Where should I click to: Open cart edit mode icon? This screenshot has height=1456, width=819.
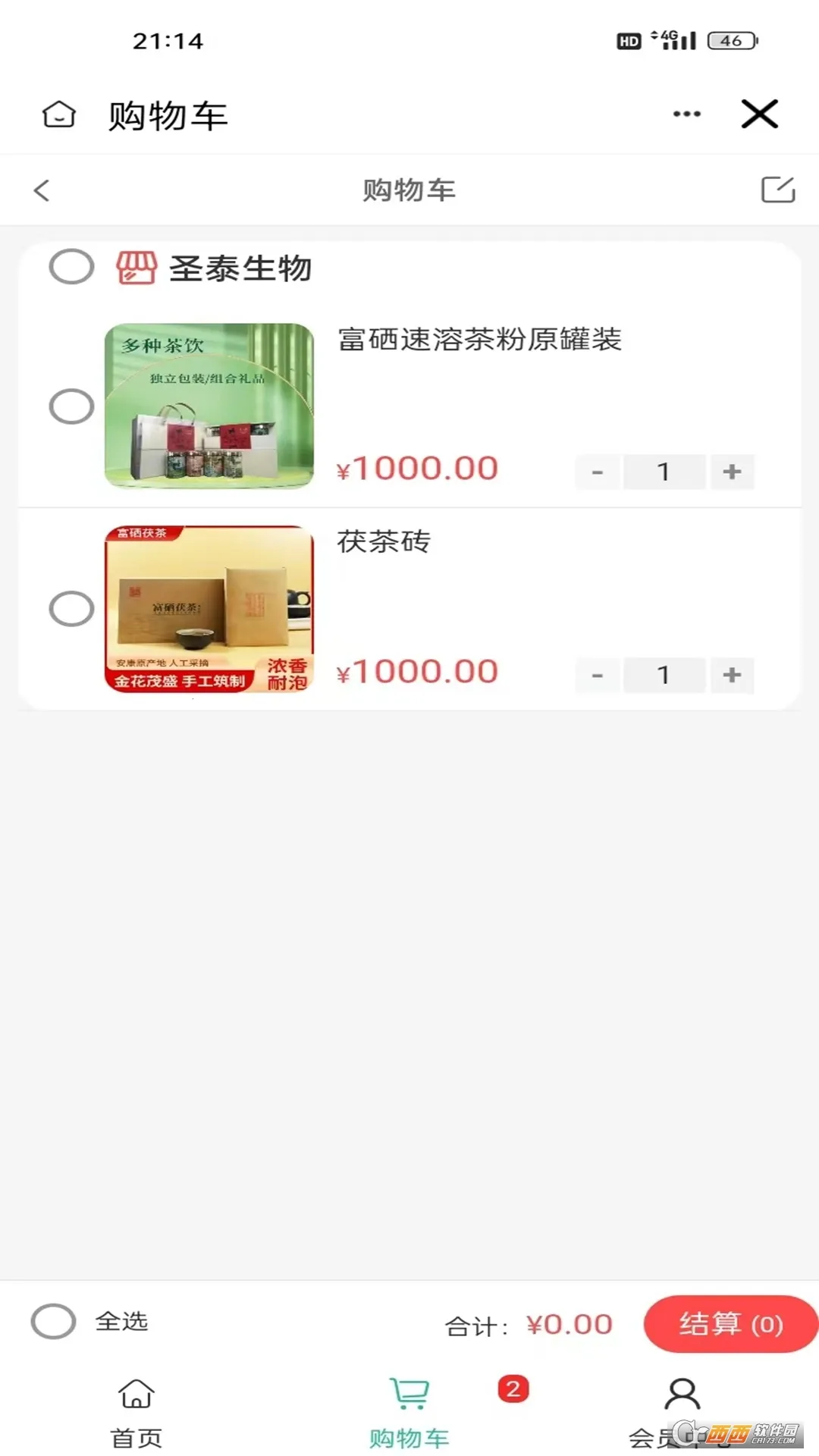(x=777, y=190)
